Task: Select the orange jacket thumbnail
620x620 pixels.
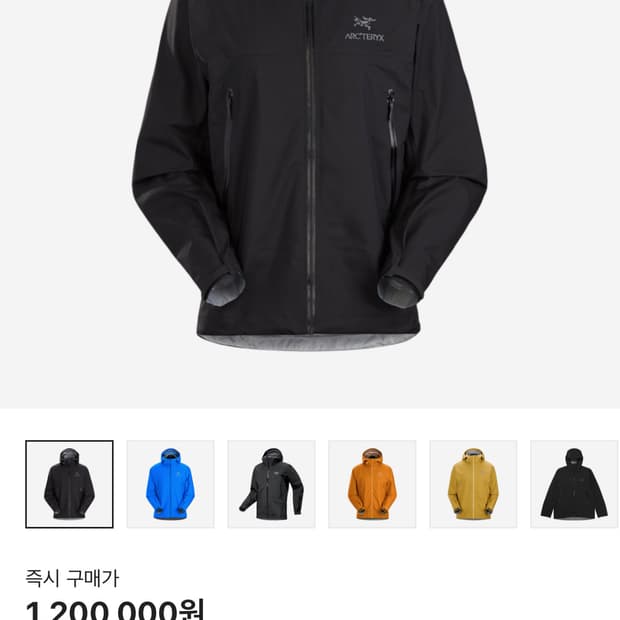Action: click(372, 484)
